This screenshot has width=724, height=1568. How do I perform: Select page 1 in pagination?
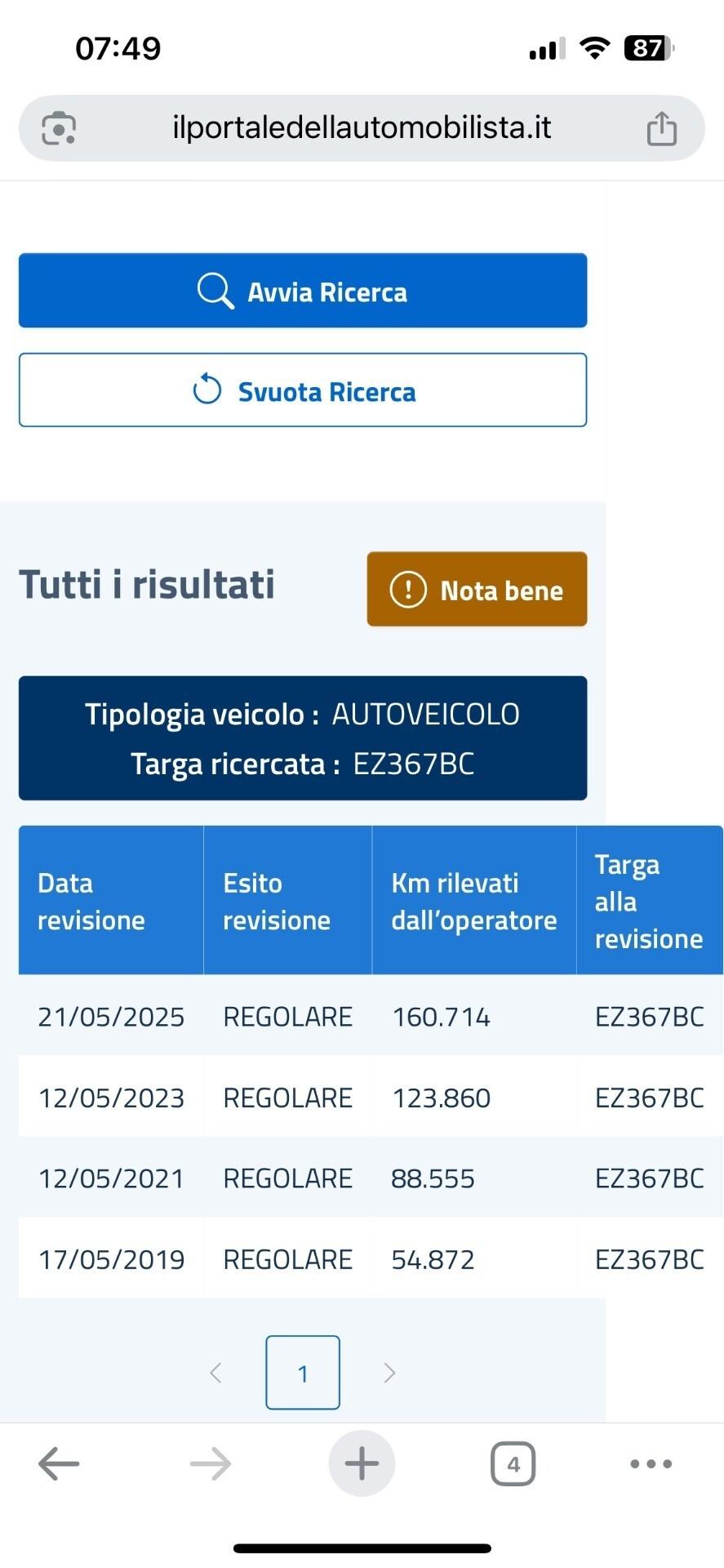tap(303, 1373)
